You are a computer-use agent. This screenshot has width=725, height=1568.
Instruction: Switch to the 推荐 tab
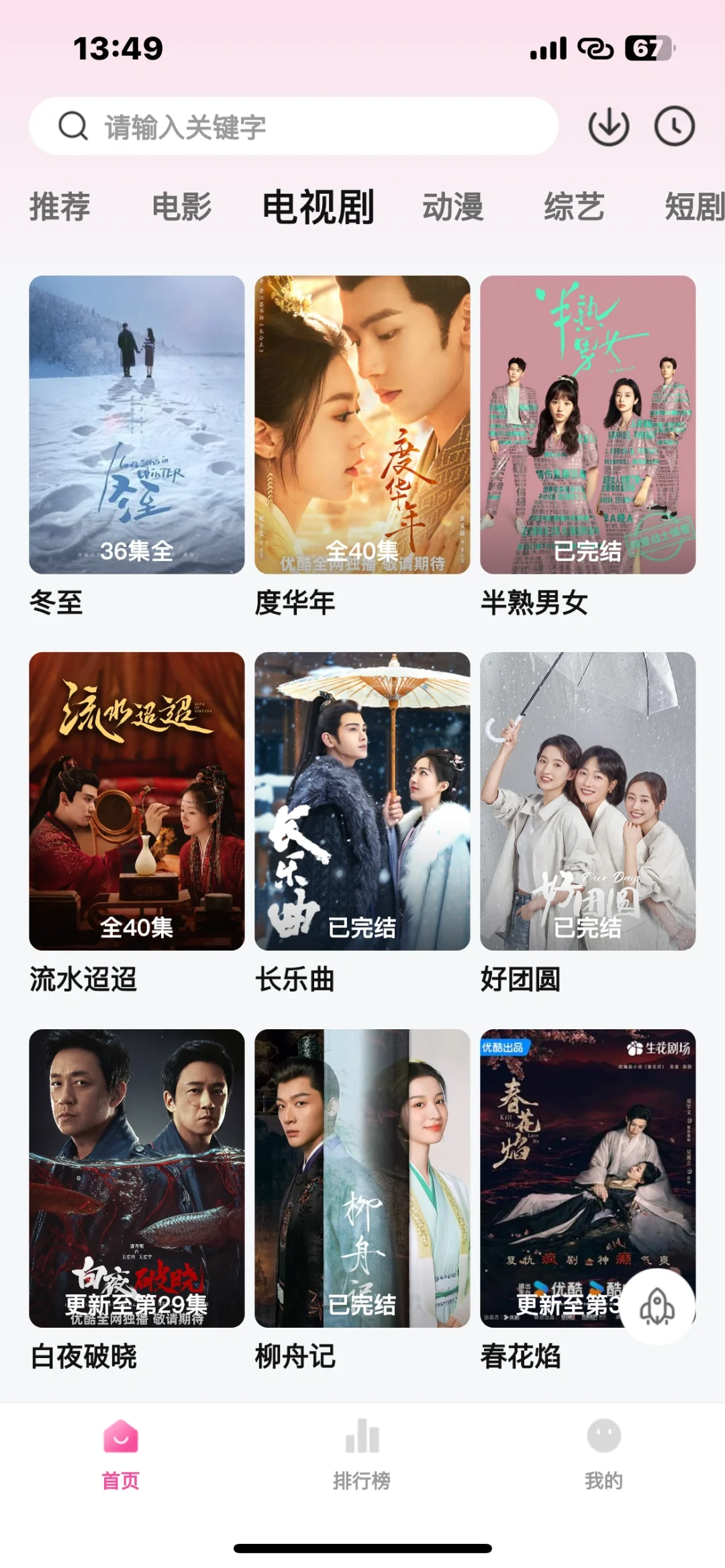pyautogui.click(x=60, y=206)
